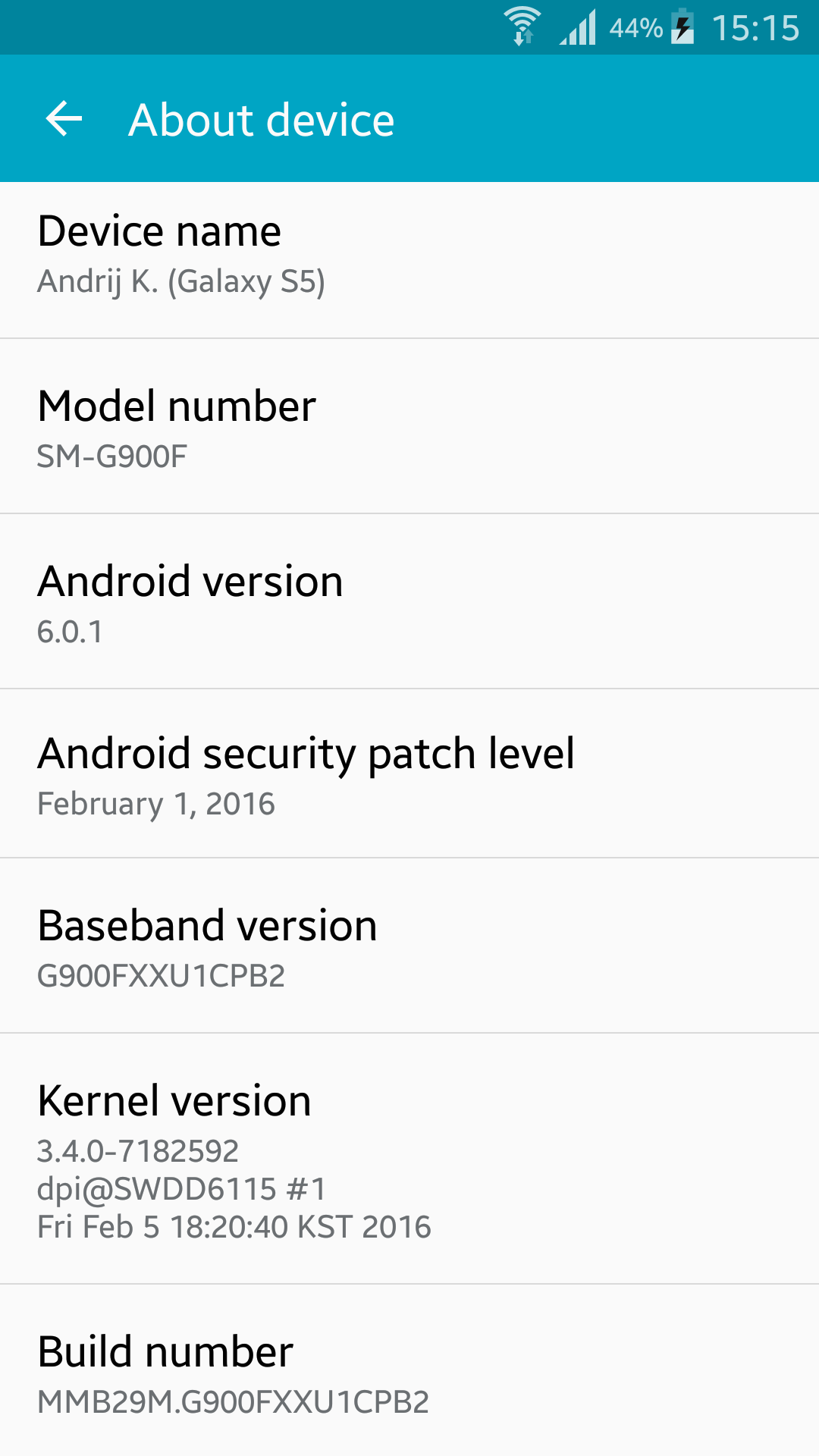Image resolution: width=819 pixels, height=1456 pixels.
Task: Select the Kernel version entry
Action: click(409, 1159)
